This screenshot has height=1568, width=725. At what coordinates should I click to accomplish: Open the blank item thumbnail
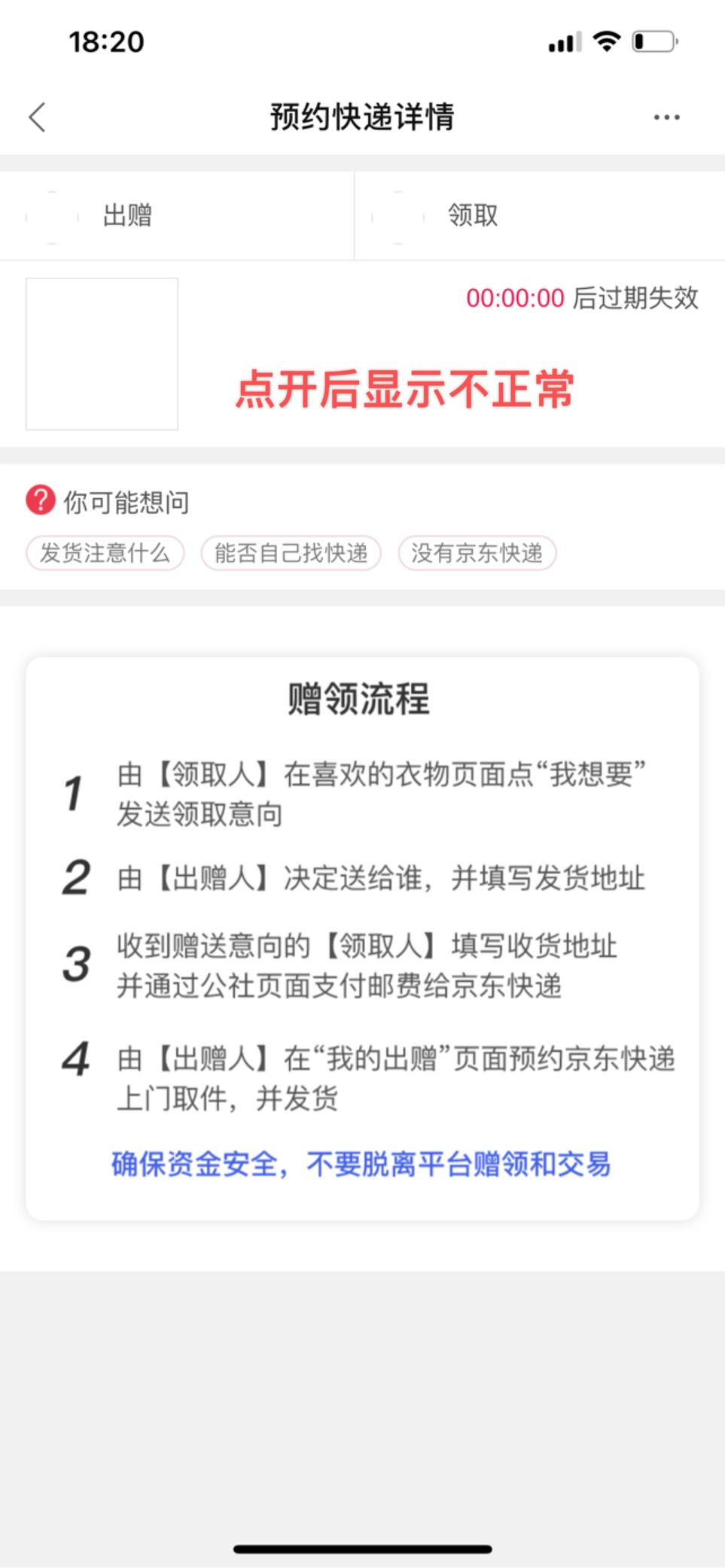click(x=102, y=354)
